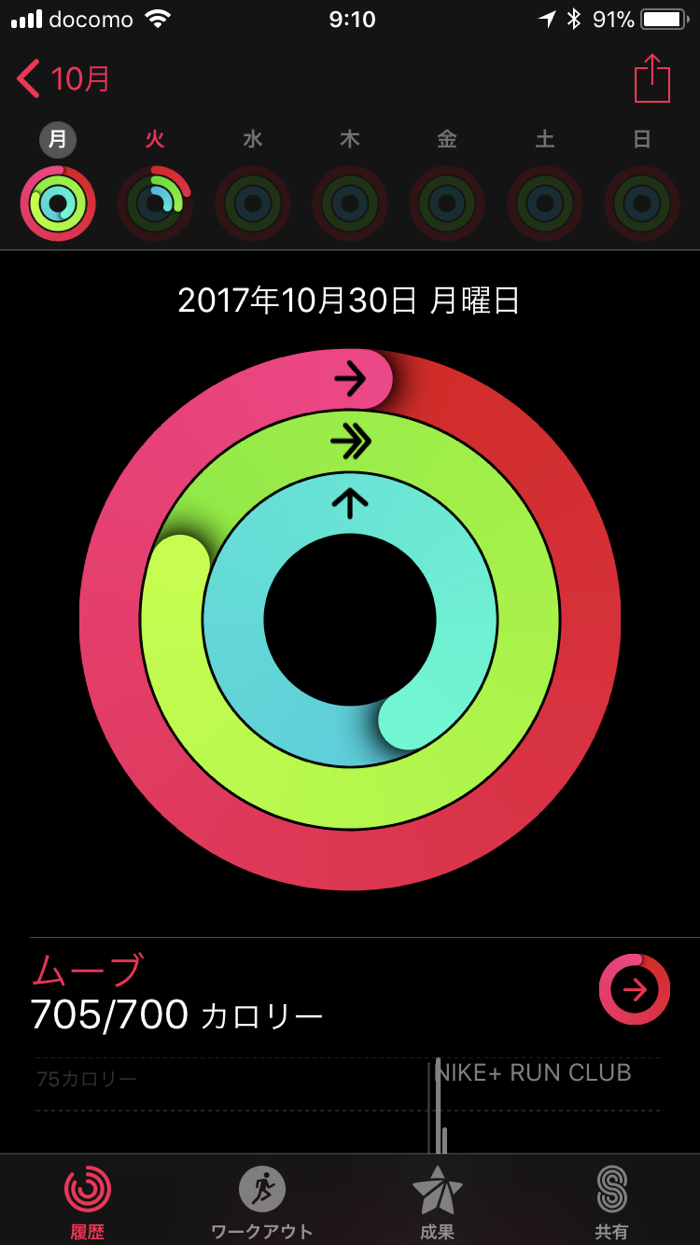700x1245 pixels.
Task: Select Friday (金) activity rings
Action: click(447, 203)
